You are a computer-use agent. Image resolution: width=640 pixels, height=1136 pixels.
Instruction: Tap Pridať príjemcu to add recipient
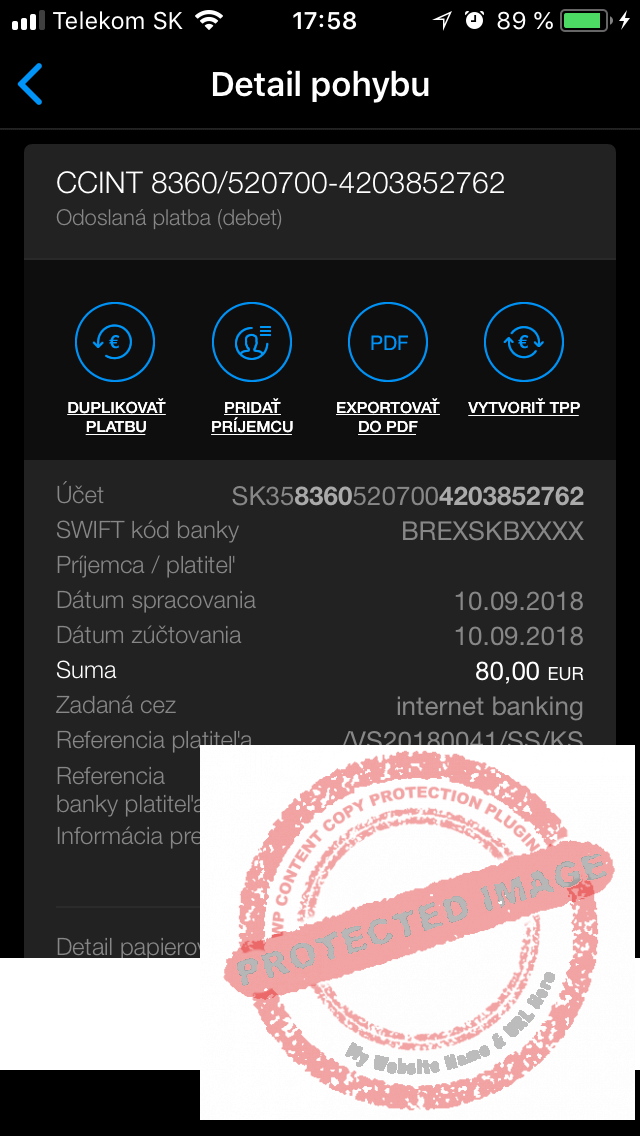252,367
